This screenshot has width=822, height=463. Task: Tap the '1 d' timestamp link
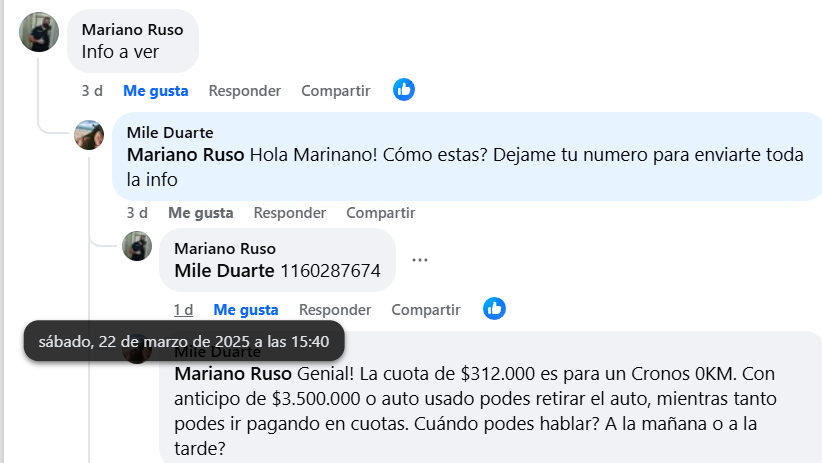(183, 310)
